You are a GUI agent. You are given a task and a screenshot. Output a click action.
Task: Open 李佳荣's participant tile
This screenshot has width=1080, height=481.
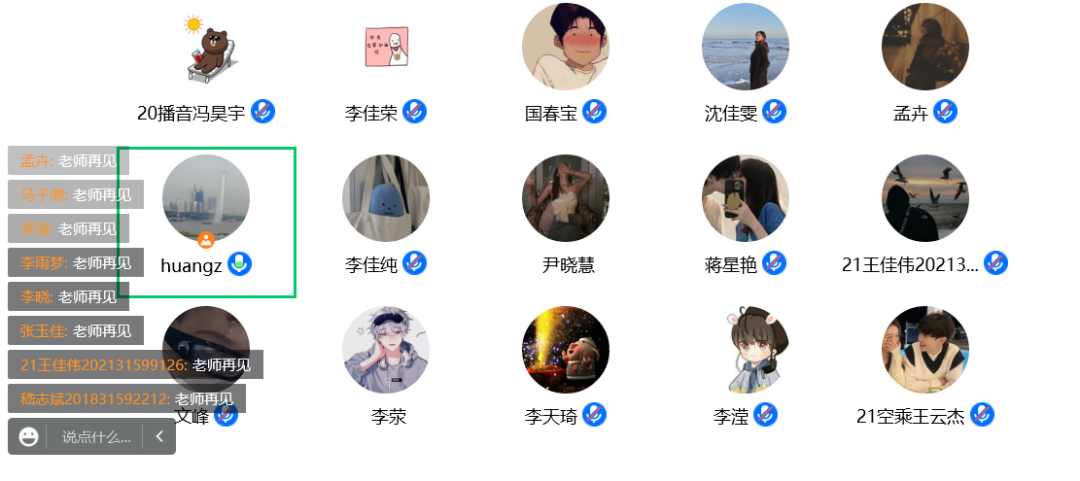(386, 46)
